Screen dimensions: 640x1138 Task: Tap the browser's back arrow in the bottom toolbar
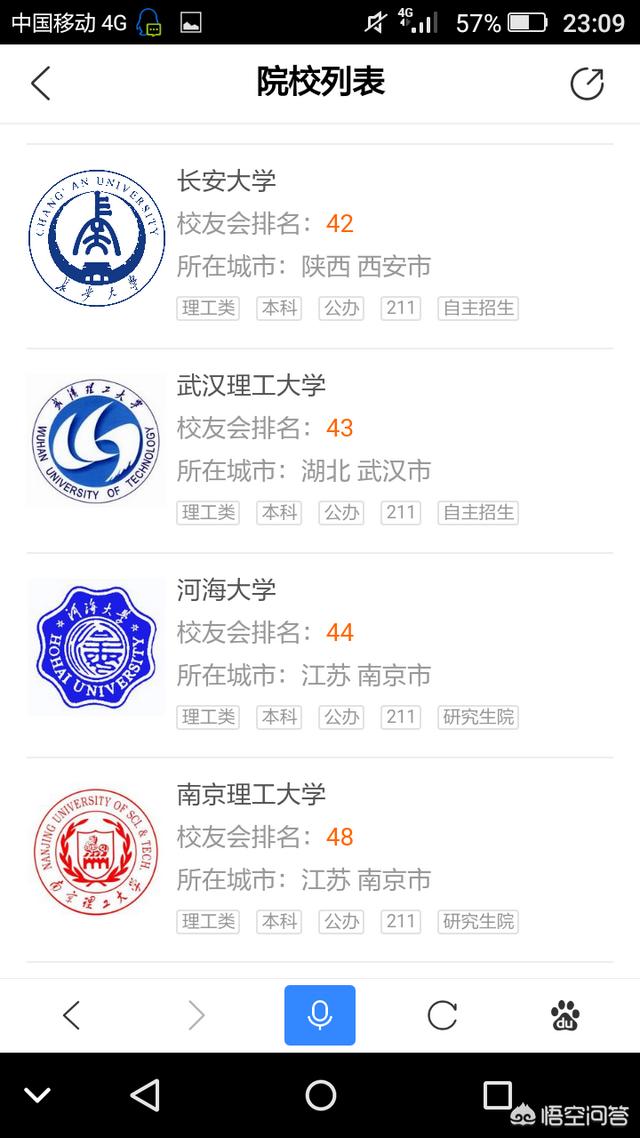tap(71, 1015)
